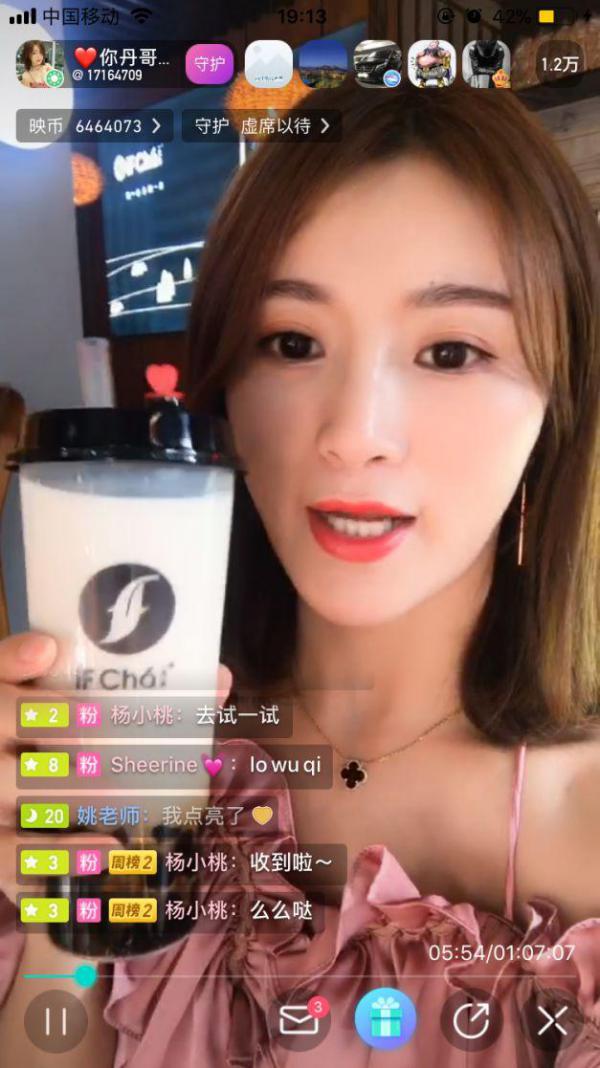
Task: Send a gift with the gift box
Action: [385, 1019]
